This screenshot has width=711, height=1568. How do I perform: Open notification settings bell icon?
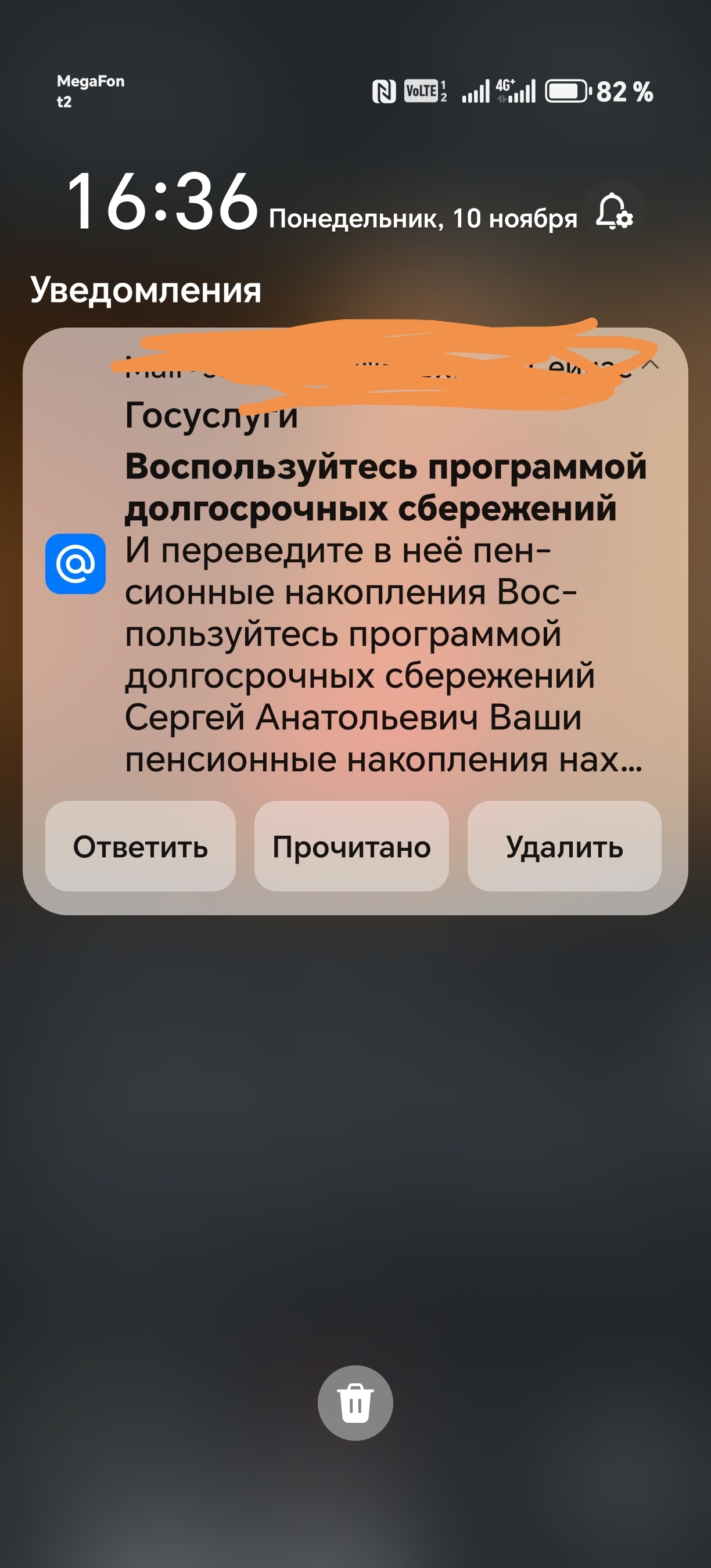click(613, 211)
